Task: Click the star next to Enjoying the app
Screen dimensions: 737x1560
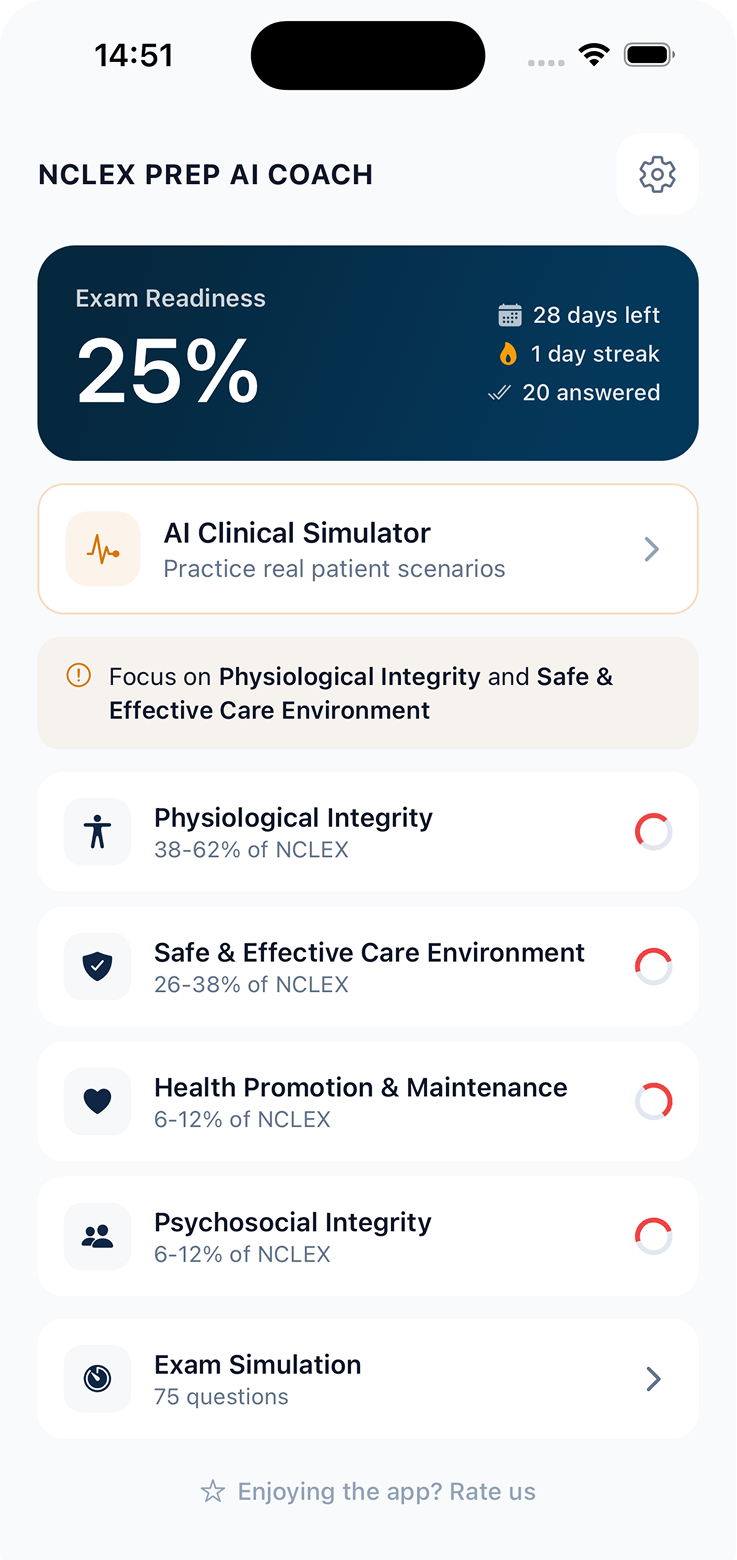Action: pyautogui.click(x=212, y=1490)
